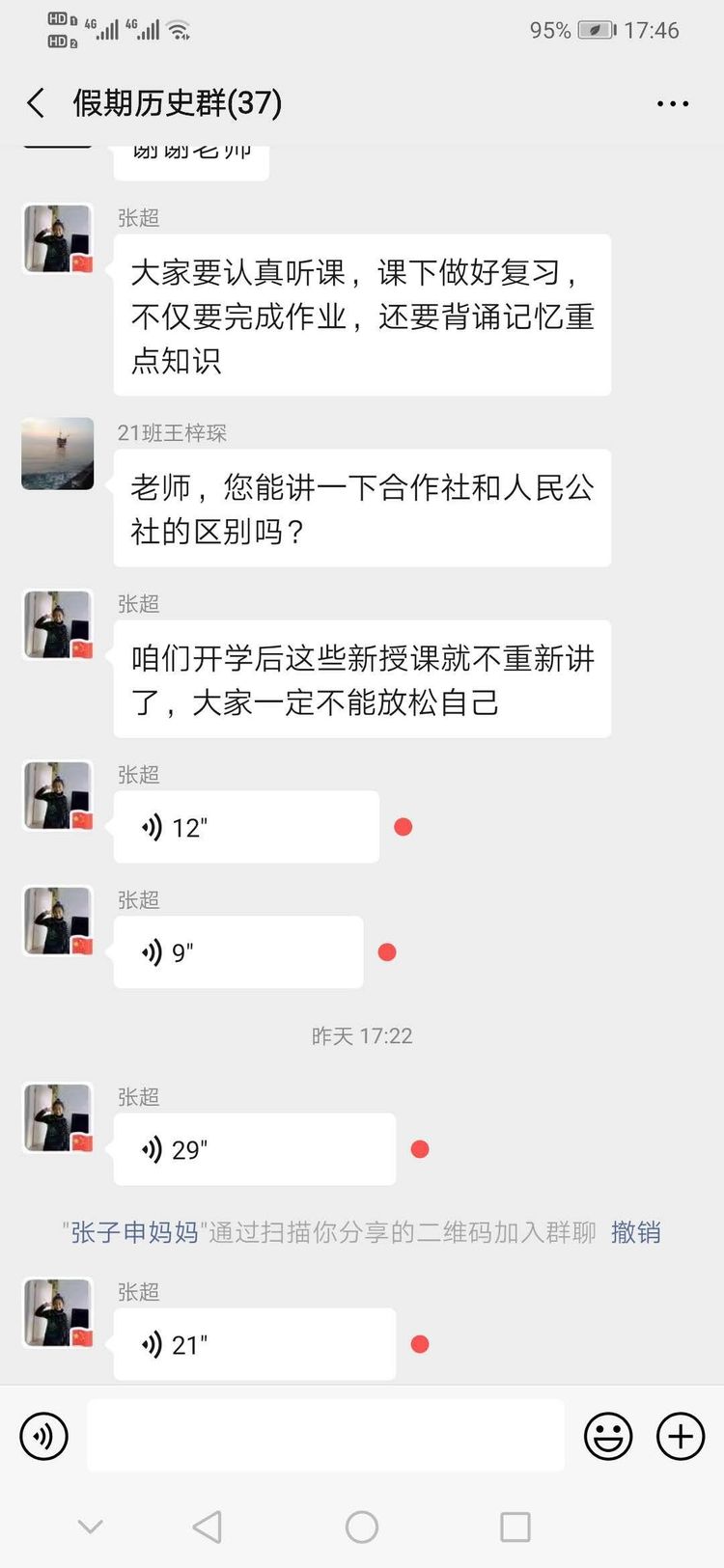The width and height of the screenshot is (724, 1568).
Task: View 21班王梓琛's profile avatar
Action: (x=58, y=454)
